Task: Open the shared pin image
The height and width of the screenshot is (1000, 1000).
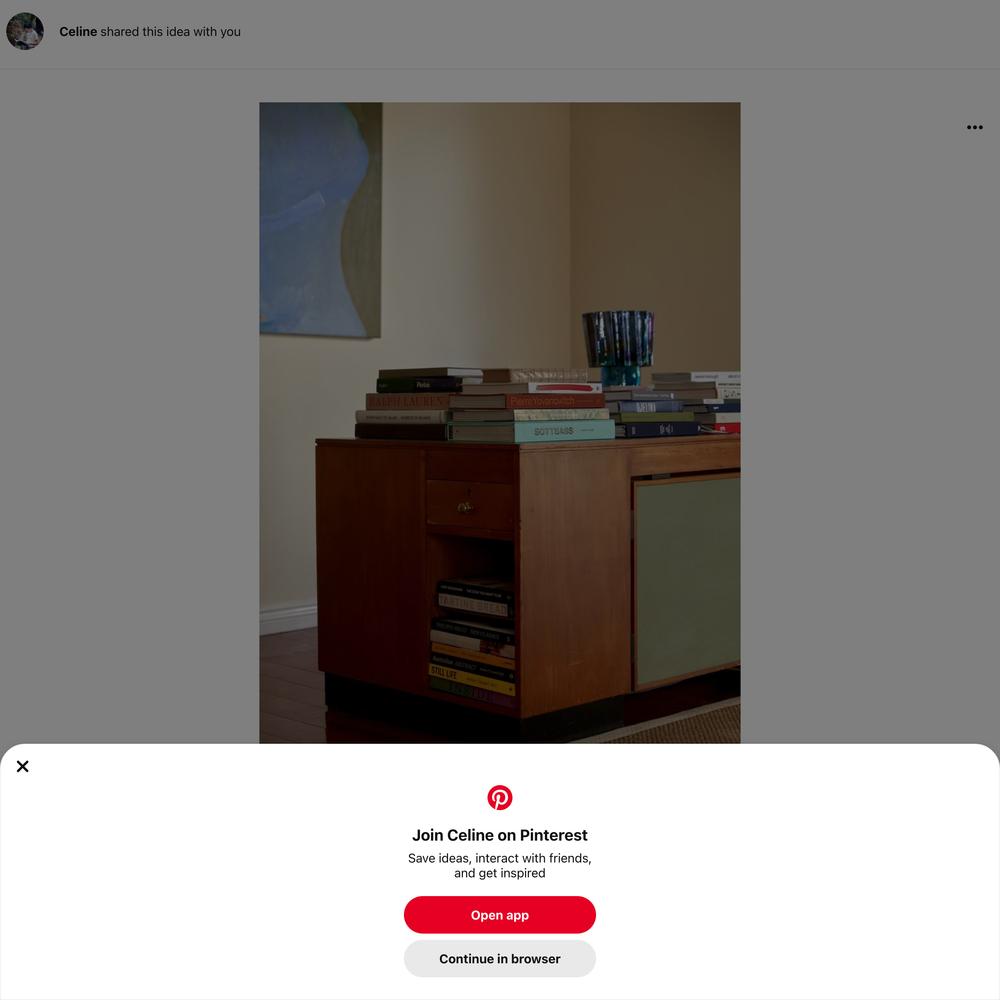Action: pos(499,422)
